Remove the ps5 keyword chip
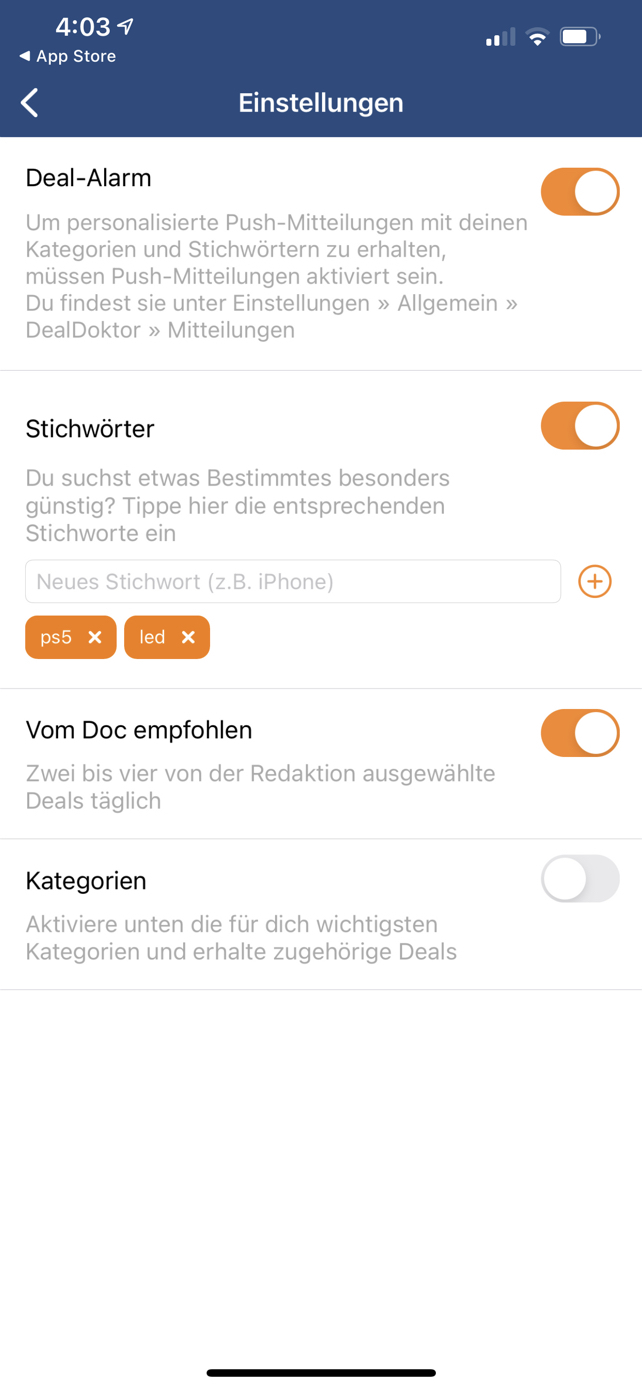 click(x=95, y=637)
